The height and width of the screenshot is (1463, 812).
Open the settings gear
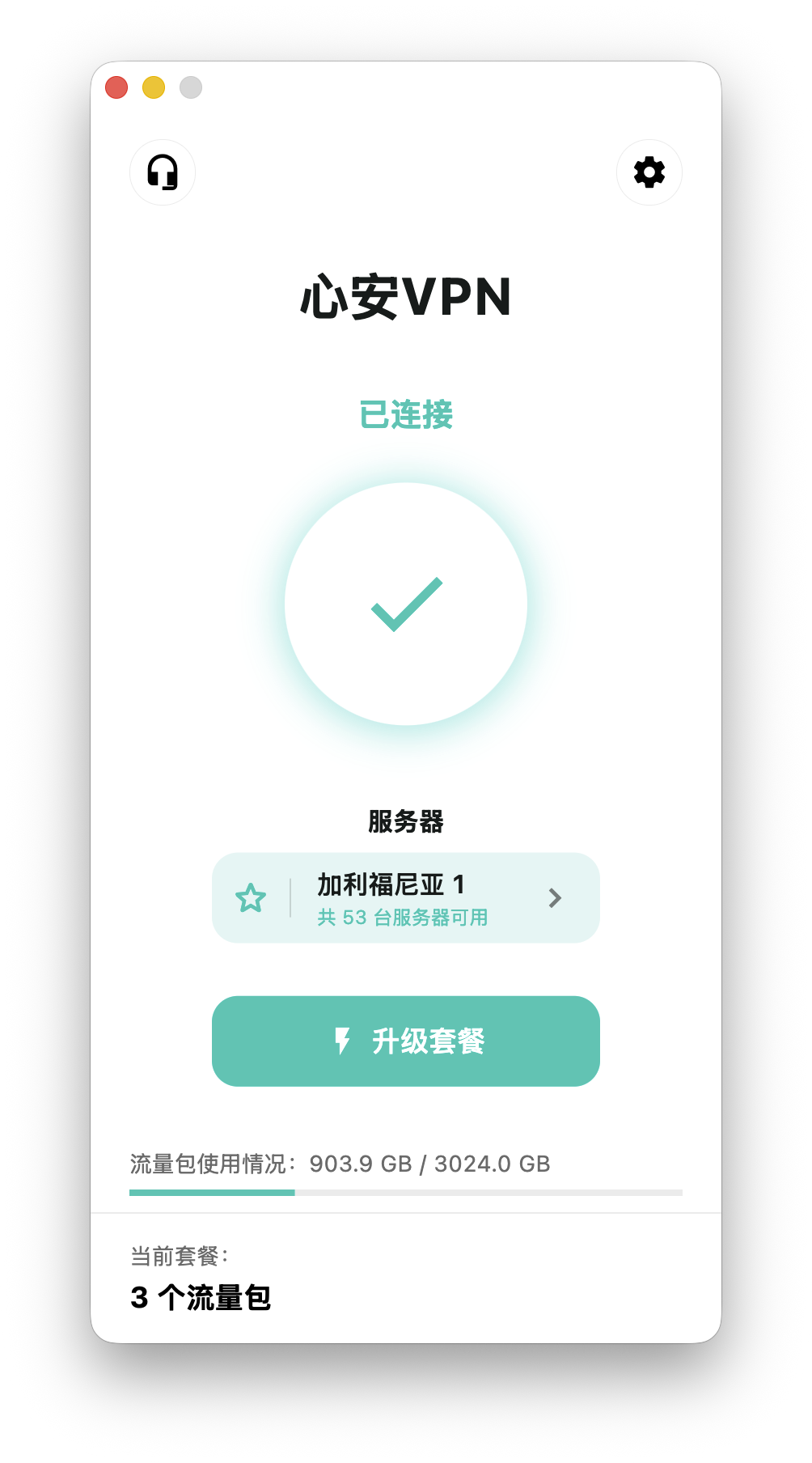point(649,172)
